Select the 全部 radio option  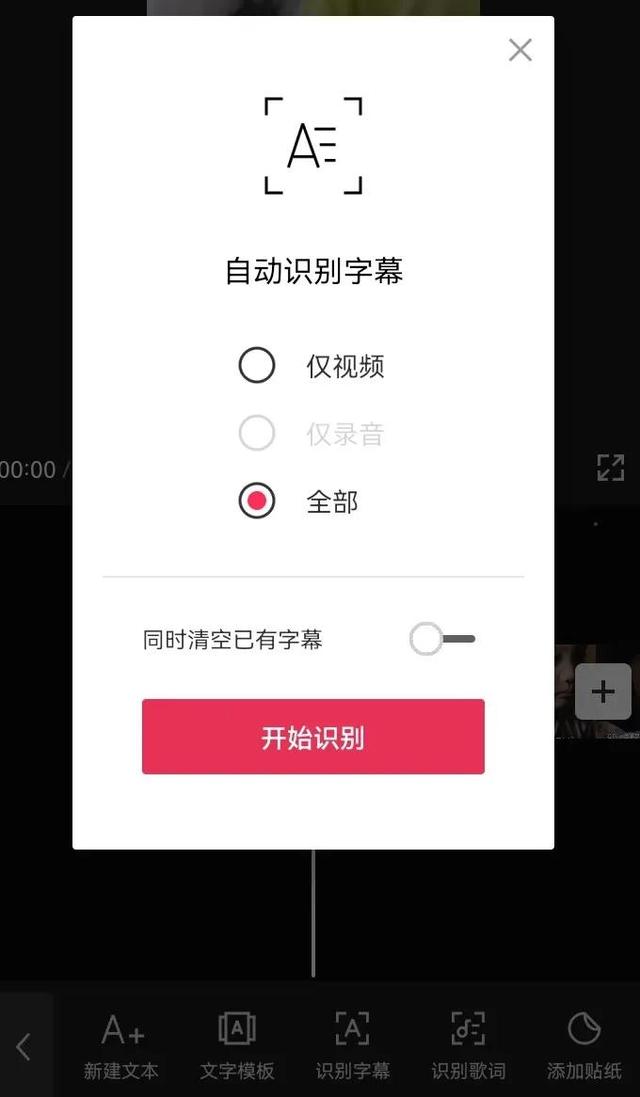(x=257, y=501)
